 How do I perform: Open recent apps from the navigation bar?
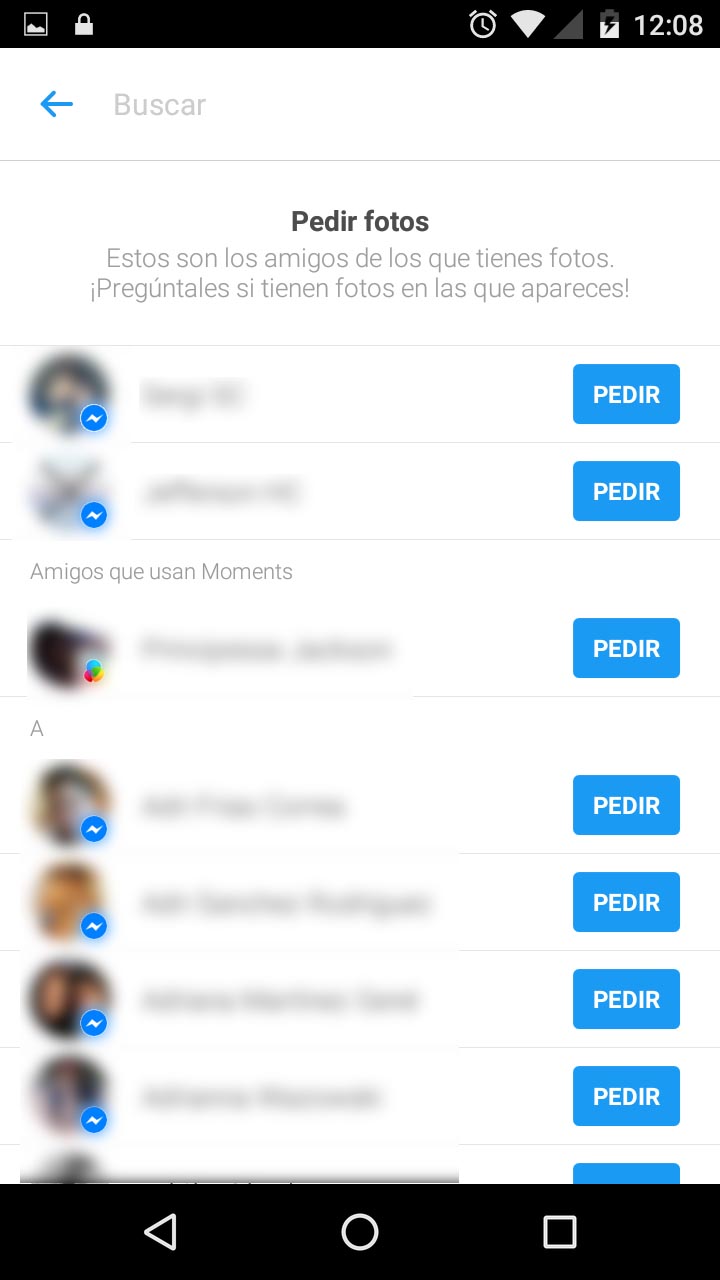point(560,1232)
